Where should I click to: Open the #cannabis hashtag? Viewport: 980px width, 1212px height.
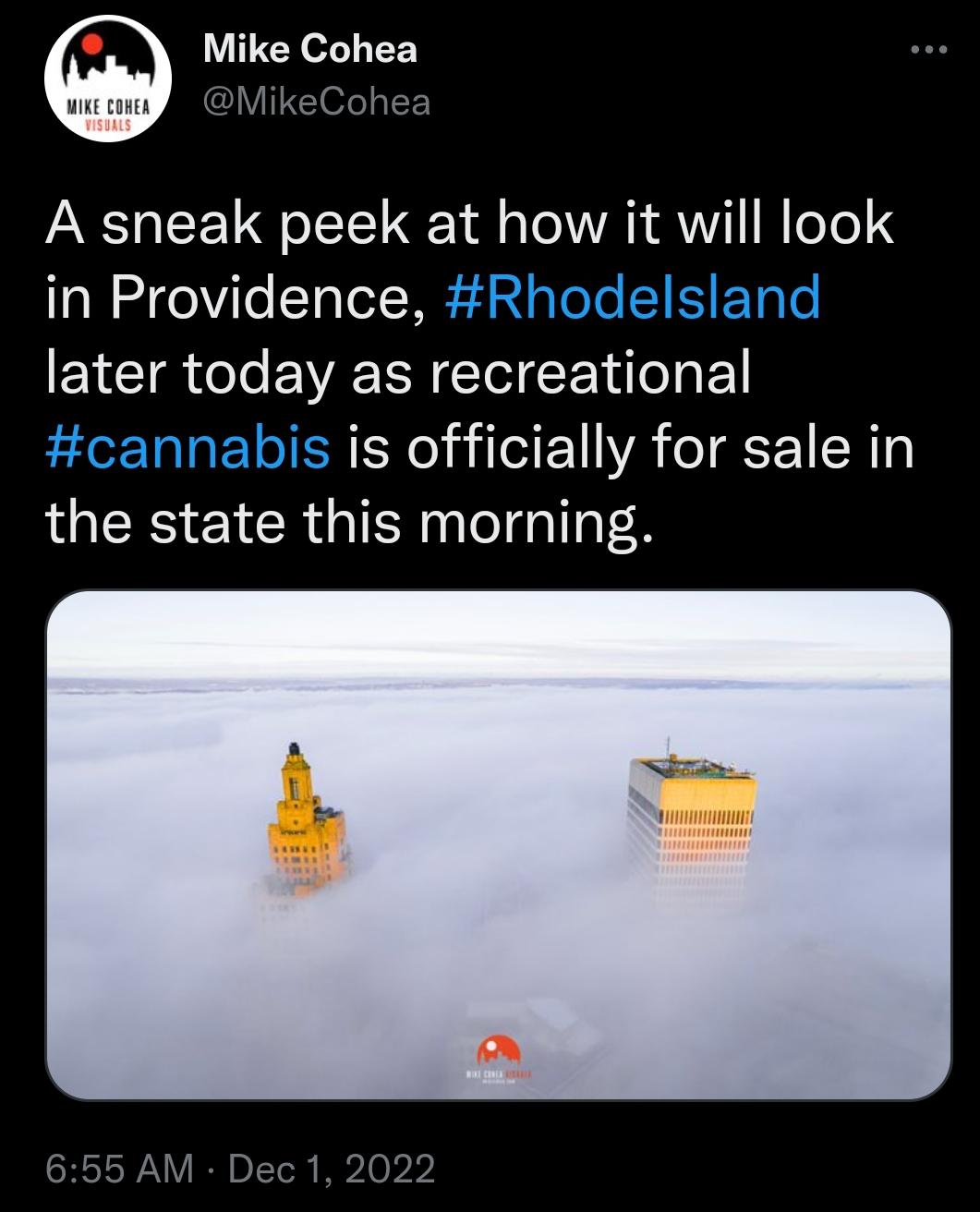tap(187, 447)
